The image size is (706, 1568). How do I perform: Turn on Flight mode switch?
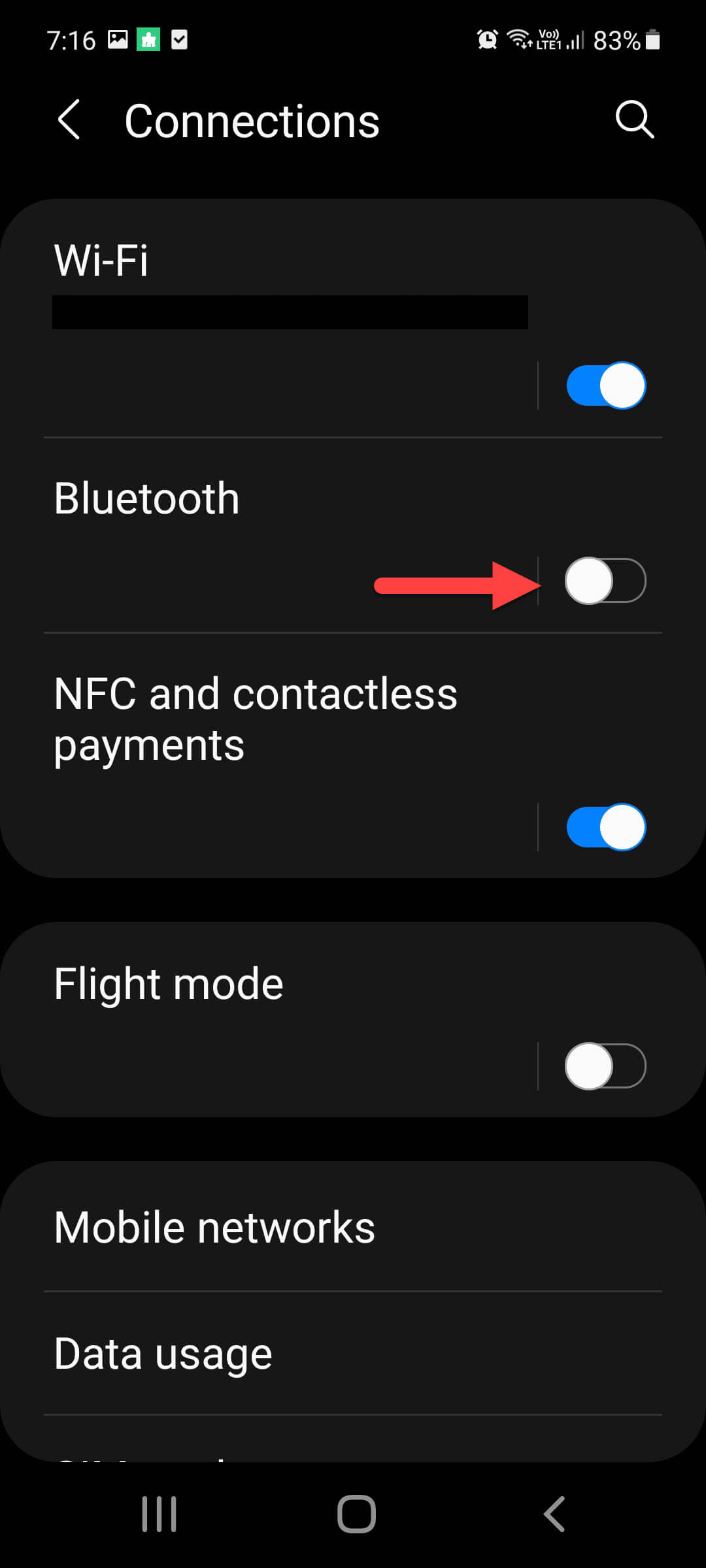[605, 1066]
